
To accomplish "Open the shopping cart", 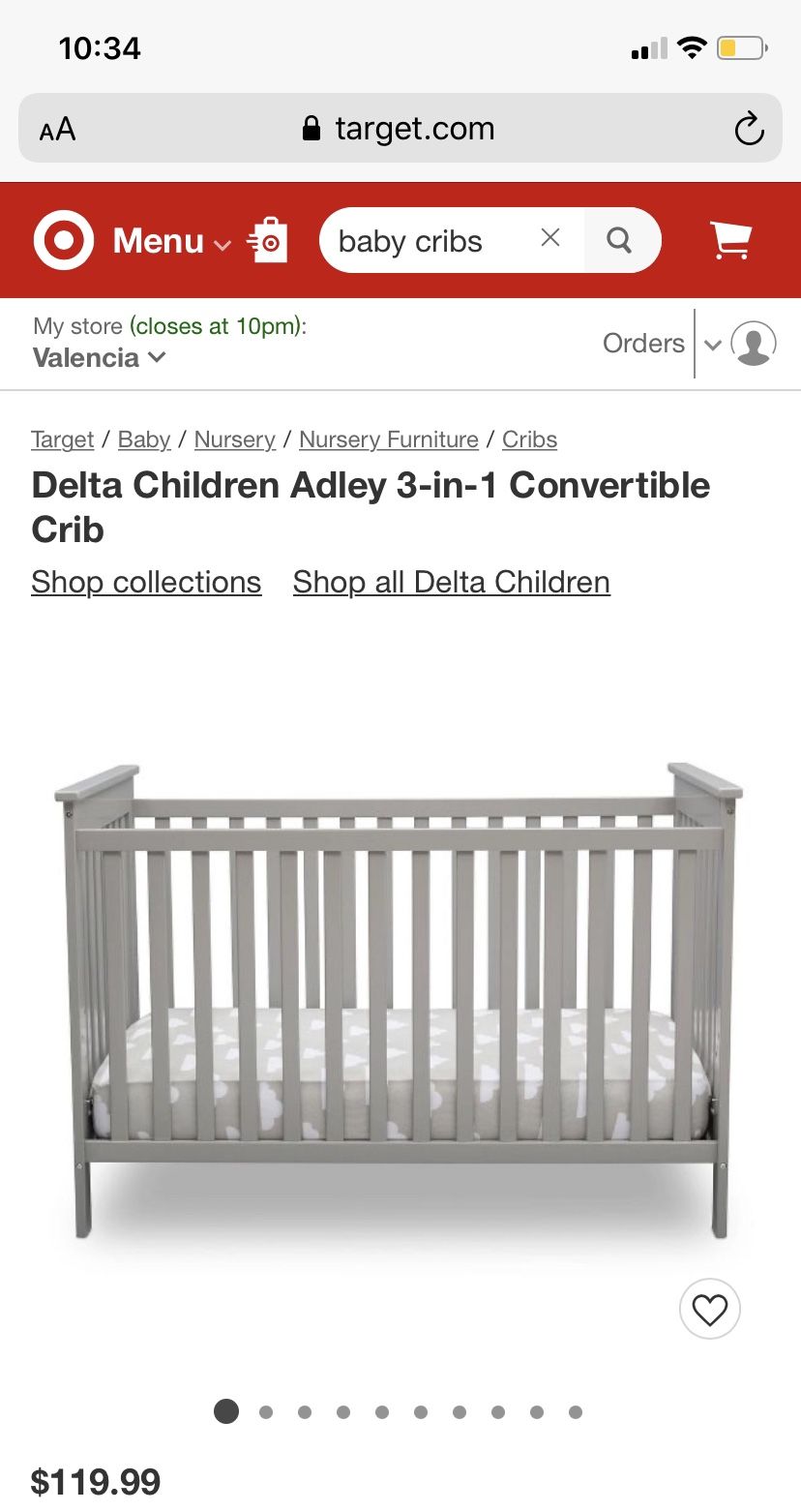I will click(x=731, y=240).
